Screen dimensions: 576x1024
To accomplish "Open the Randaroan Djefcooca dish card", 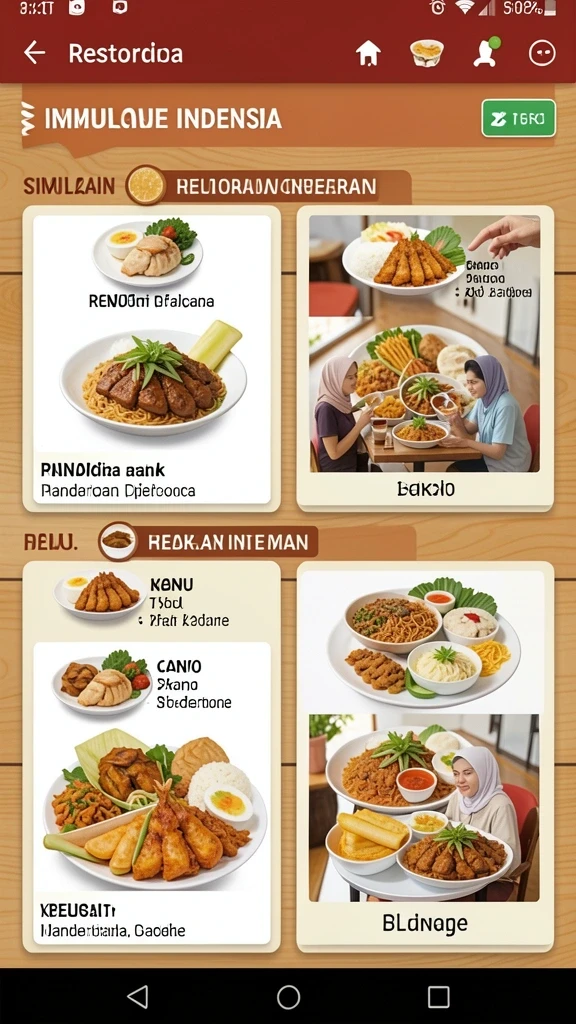I will pyautogui.click(x=152, y=359).
